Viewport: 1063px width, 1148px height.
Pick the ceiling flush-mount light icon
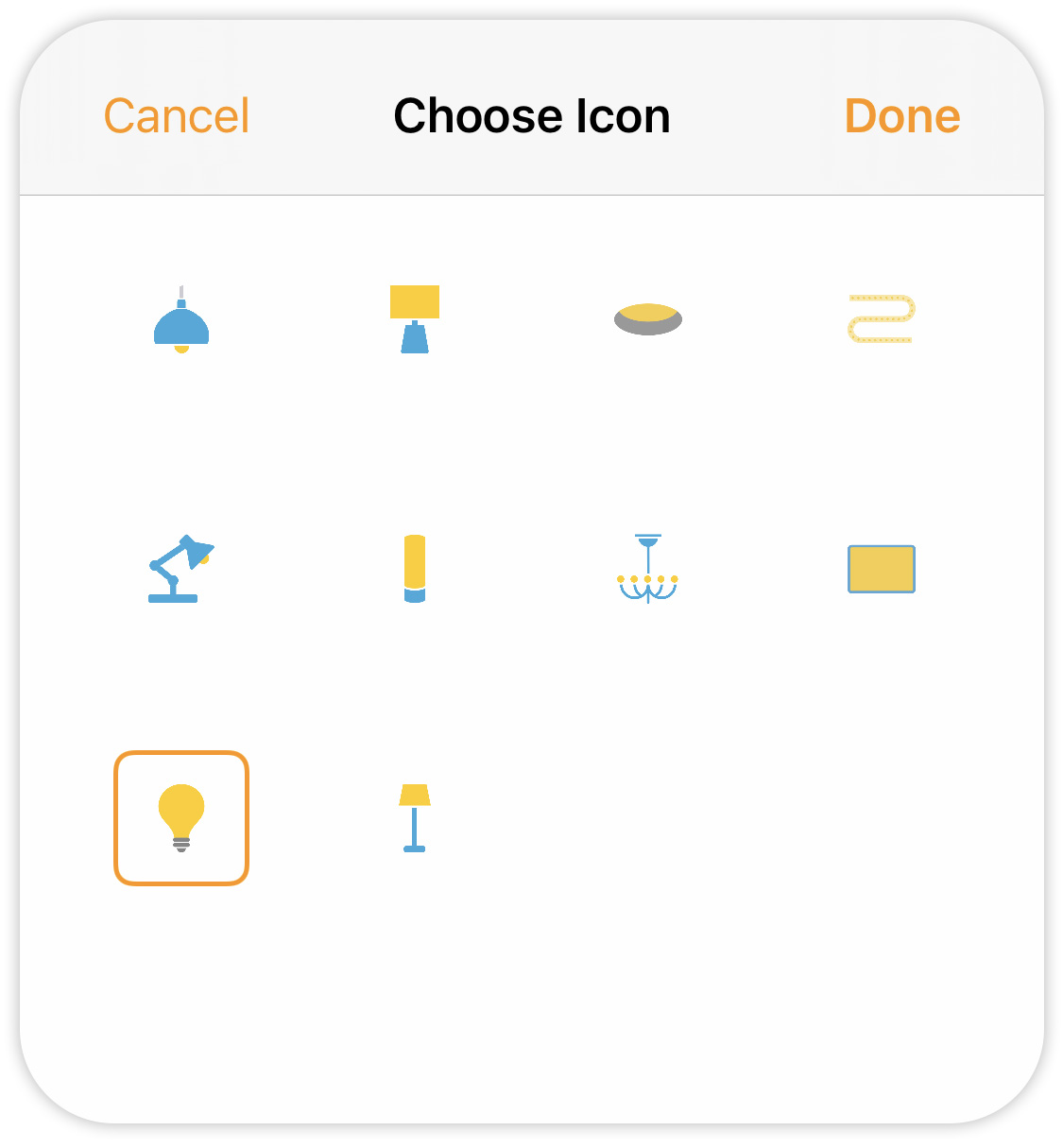coord(648,318)
